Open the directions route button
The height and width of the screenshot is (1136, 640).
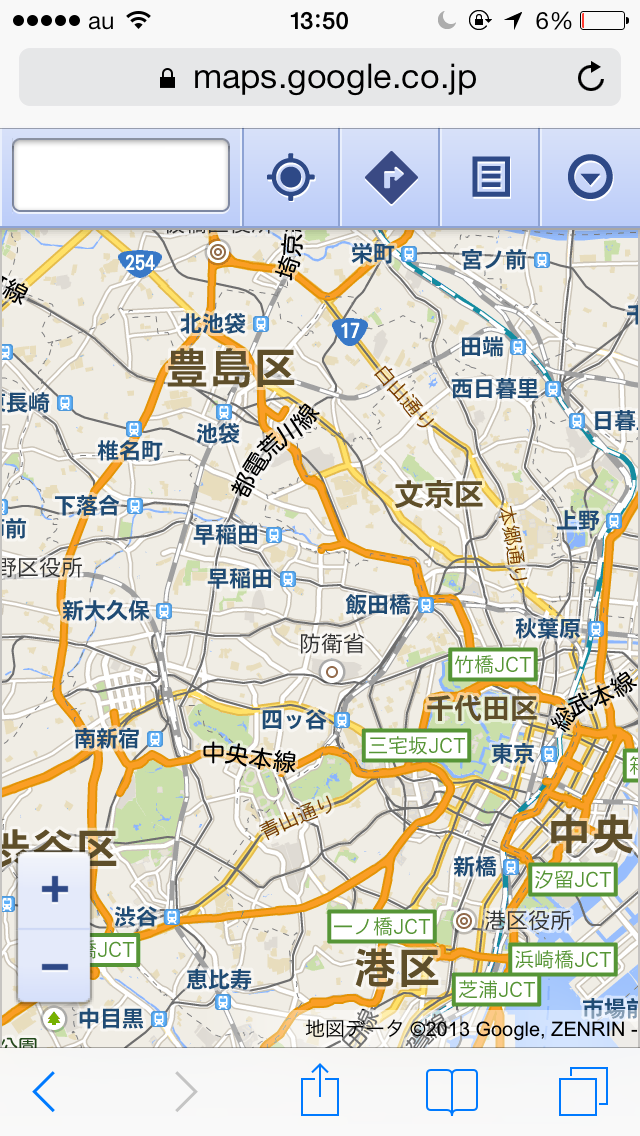(390, 178)
